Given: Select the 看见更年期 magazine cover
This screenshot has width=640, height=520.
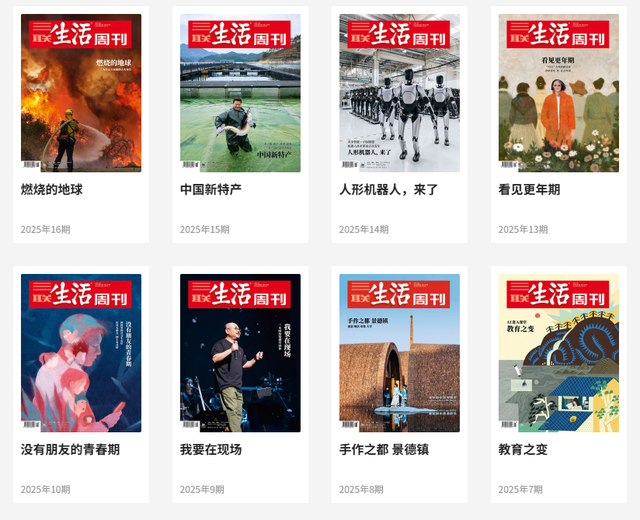Looking at the screenshot, I should (558, 93).
